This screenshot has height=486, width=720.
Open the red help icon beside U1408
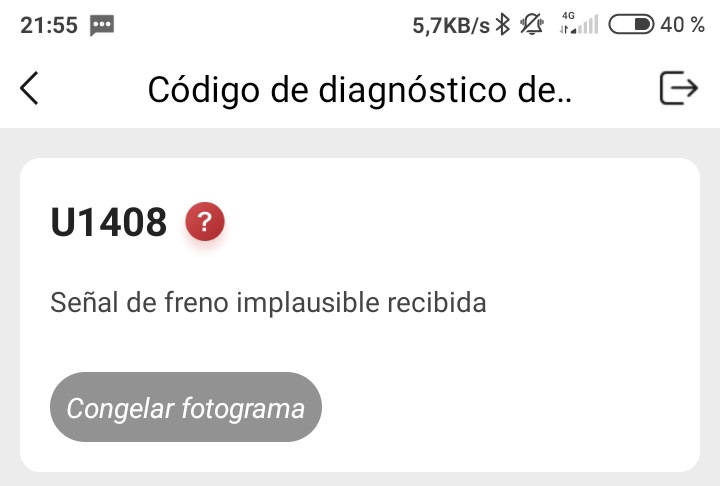205,223
